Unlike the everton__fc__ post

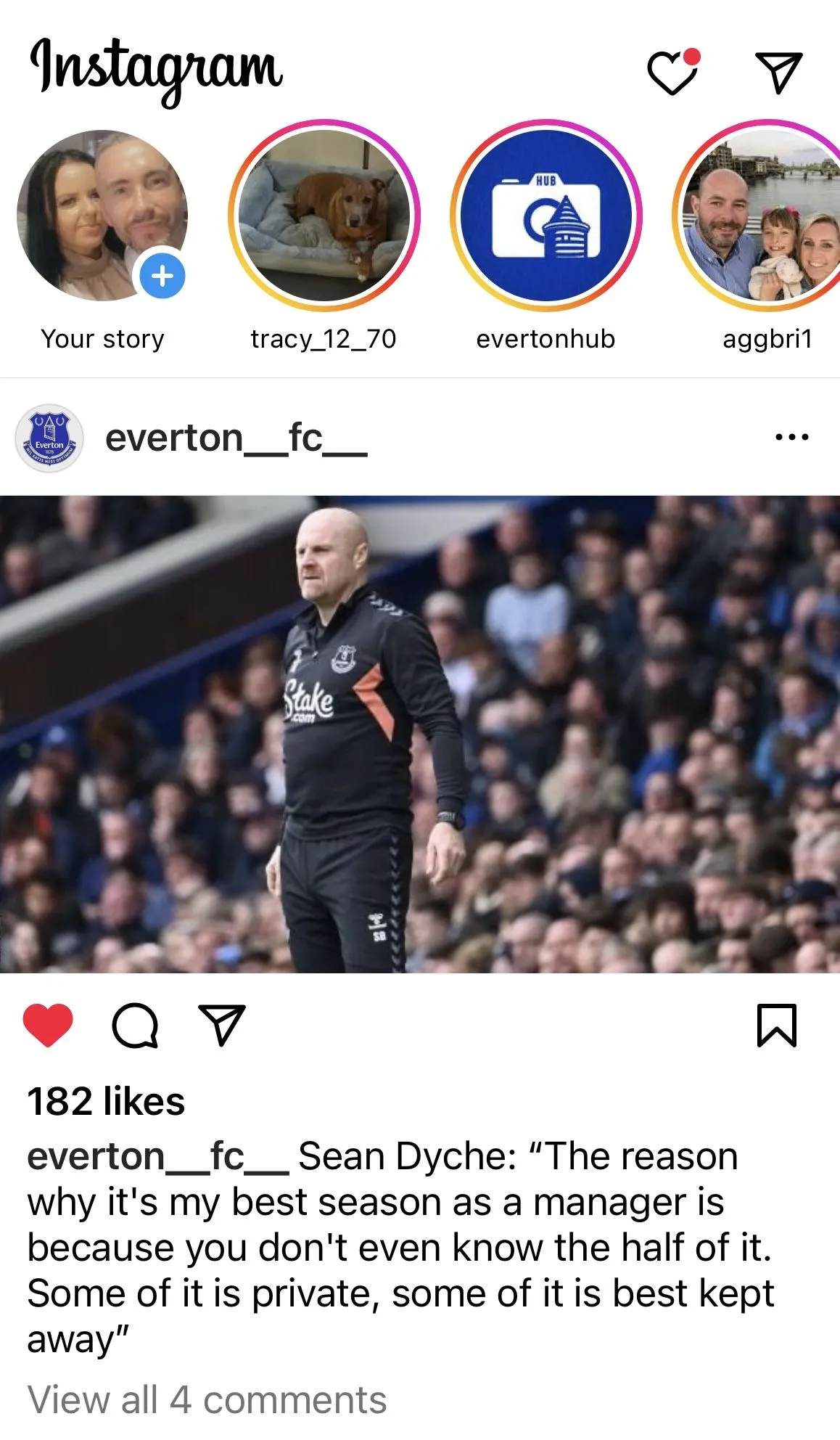tap(48, 1025)
